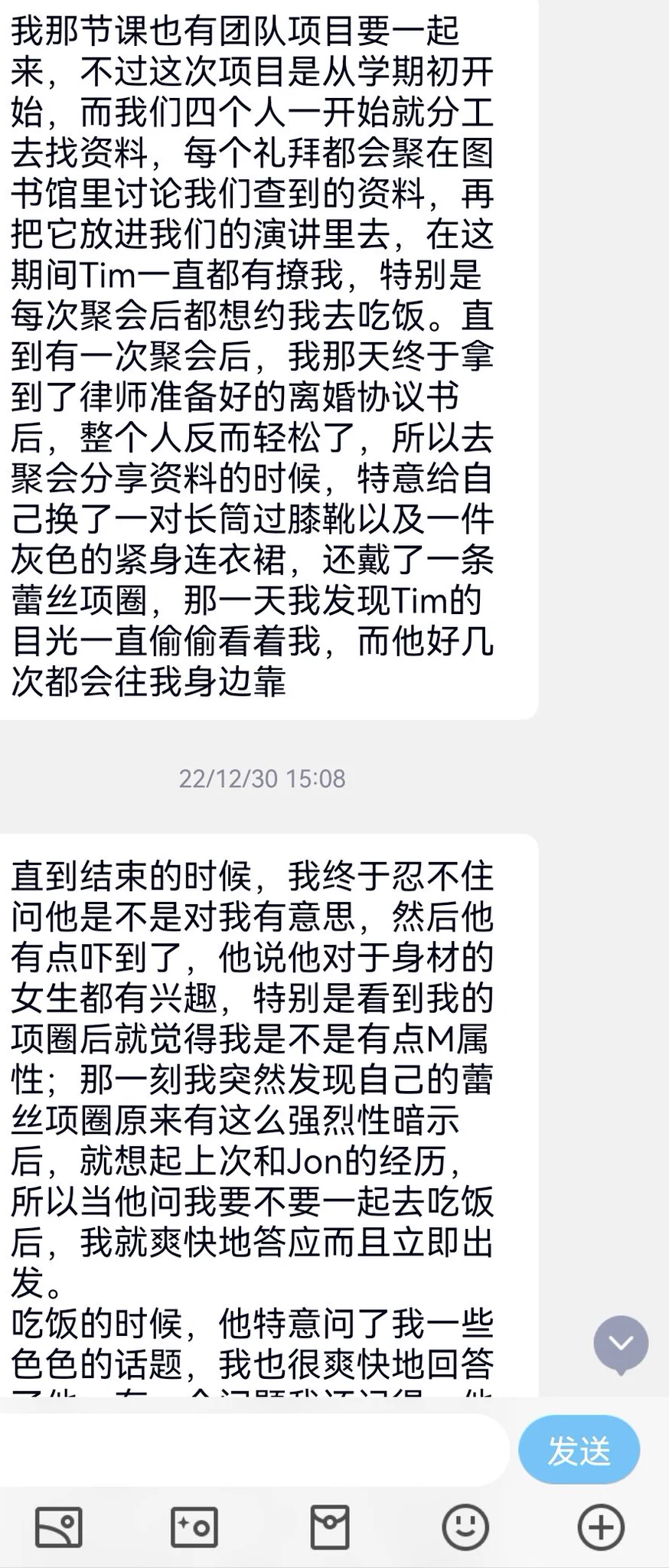669x1568 pixels.
Task: Open the red envelope icon
Action: pyautogui.click(x=330, y=1527)
